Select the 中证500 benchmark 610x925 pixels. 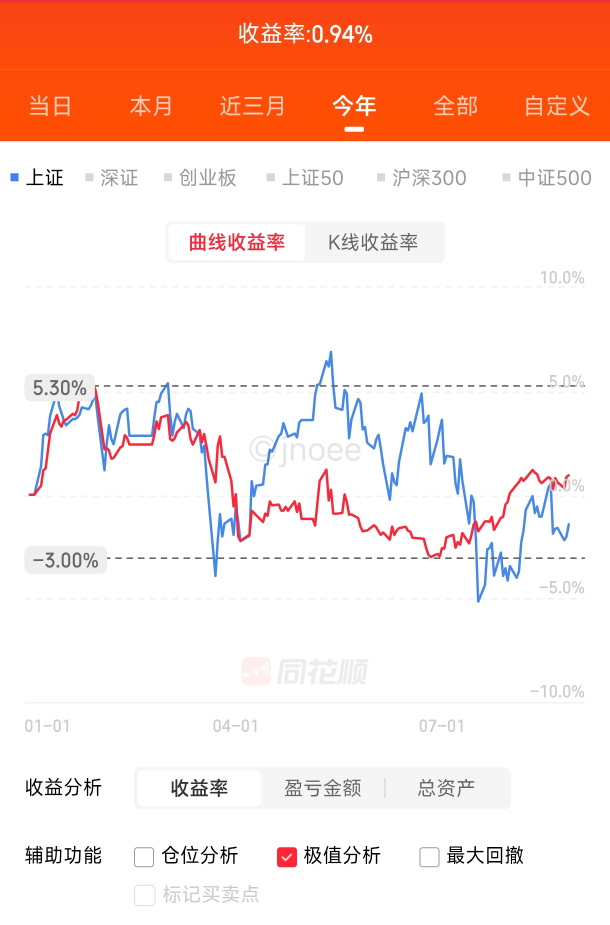(x=547, y=178)
